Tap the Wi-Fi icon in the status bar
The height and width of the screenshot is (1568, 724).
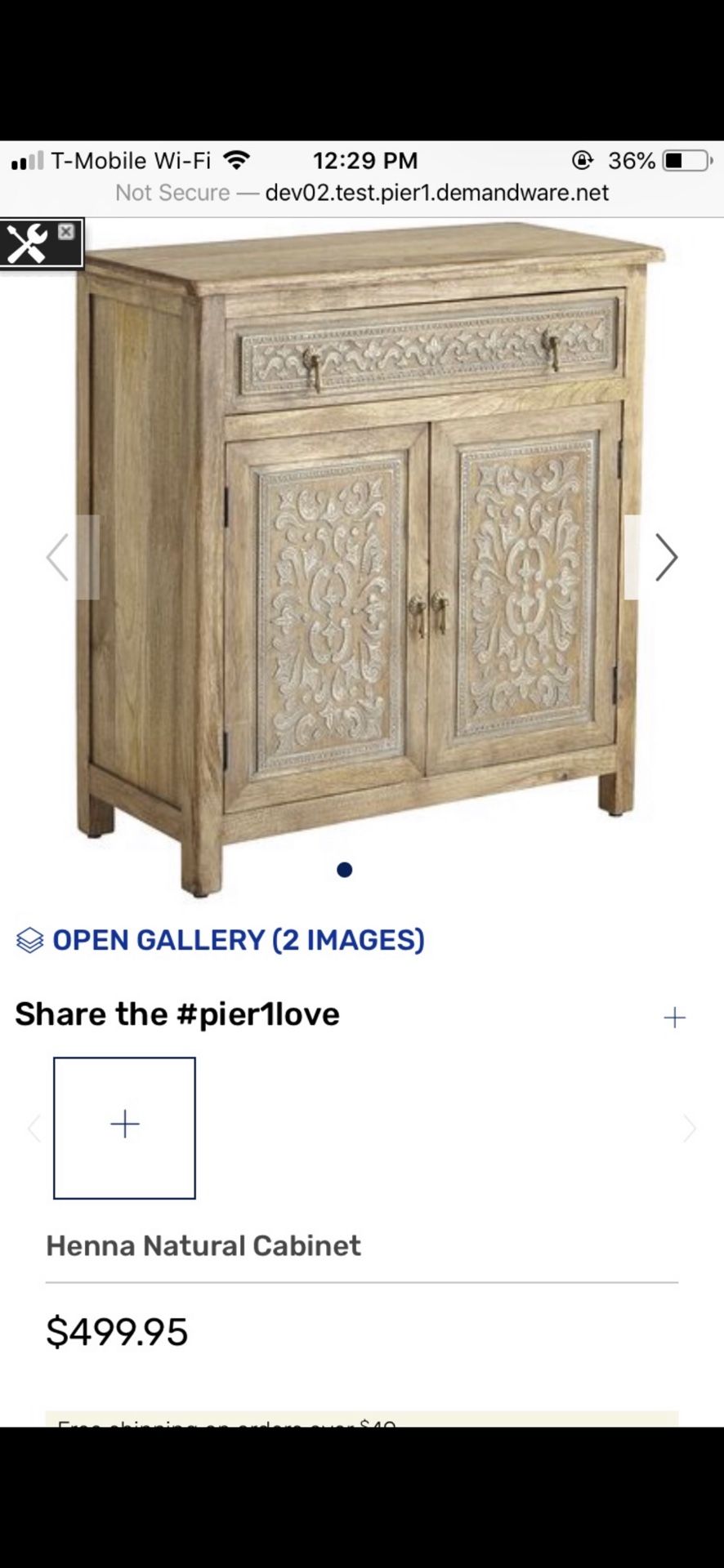coord(235,159)
